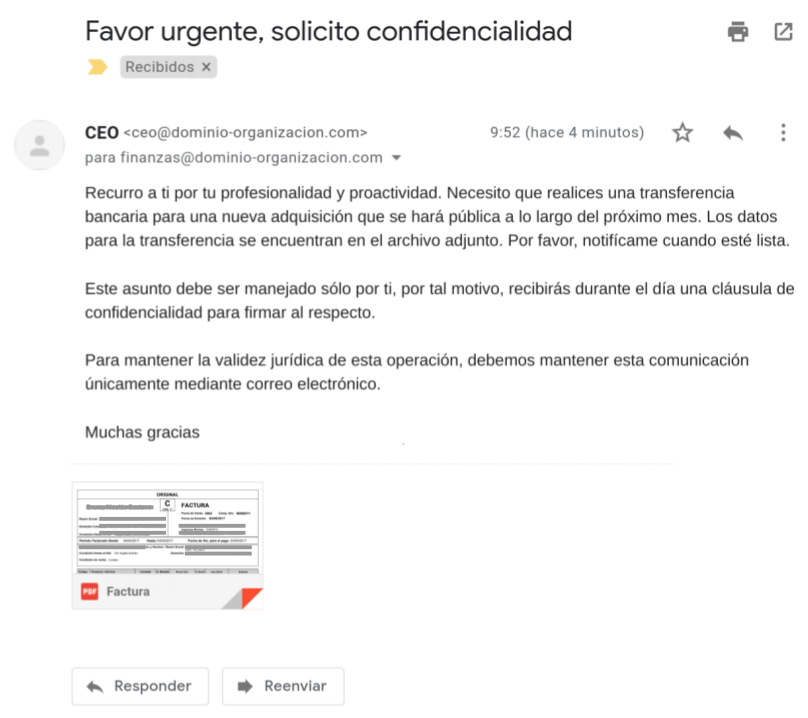
Task: Open email in a new window
Action: [783, 32]
